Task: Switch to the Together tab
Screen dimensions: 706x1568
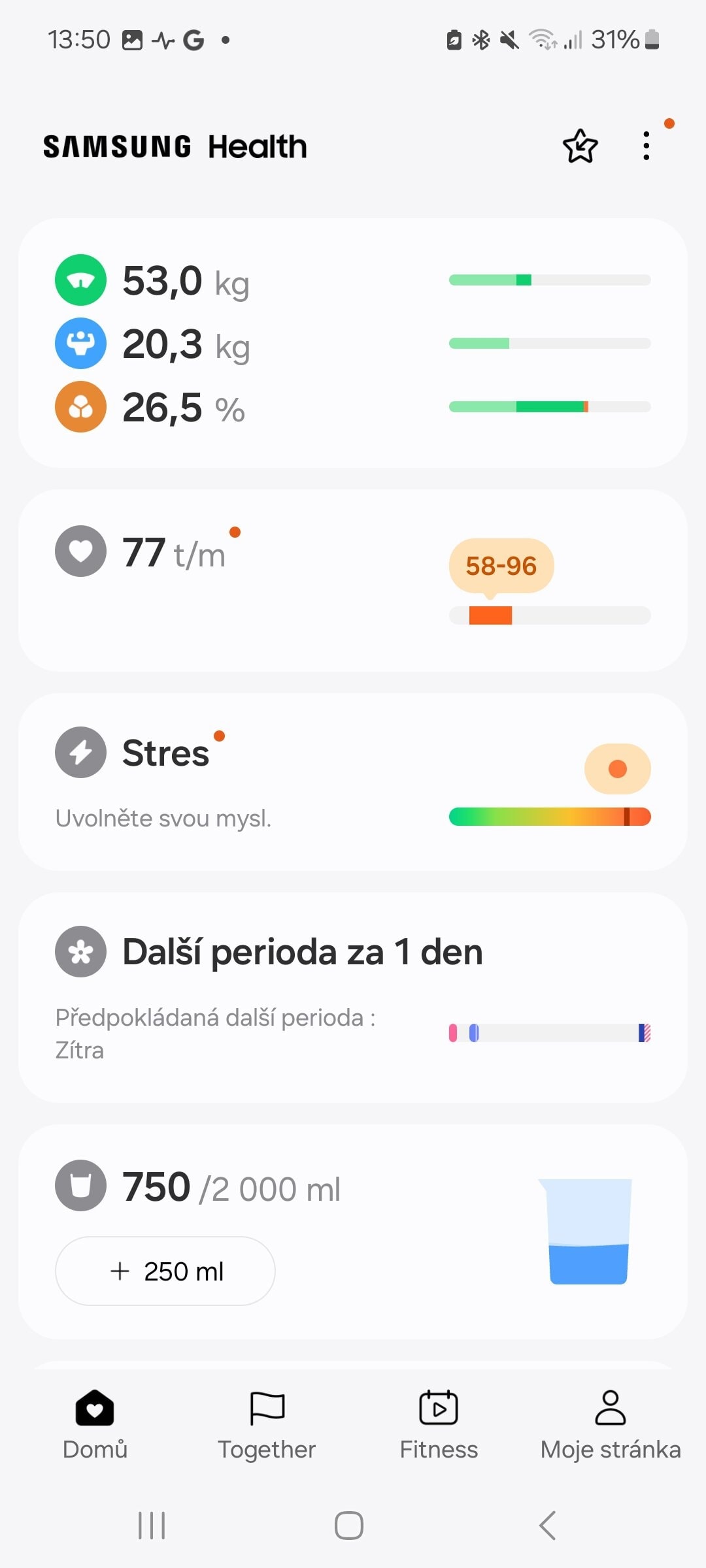Action: click(x=267, y=1424)
